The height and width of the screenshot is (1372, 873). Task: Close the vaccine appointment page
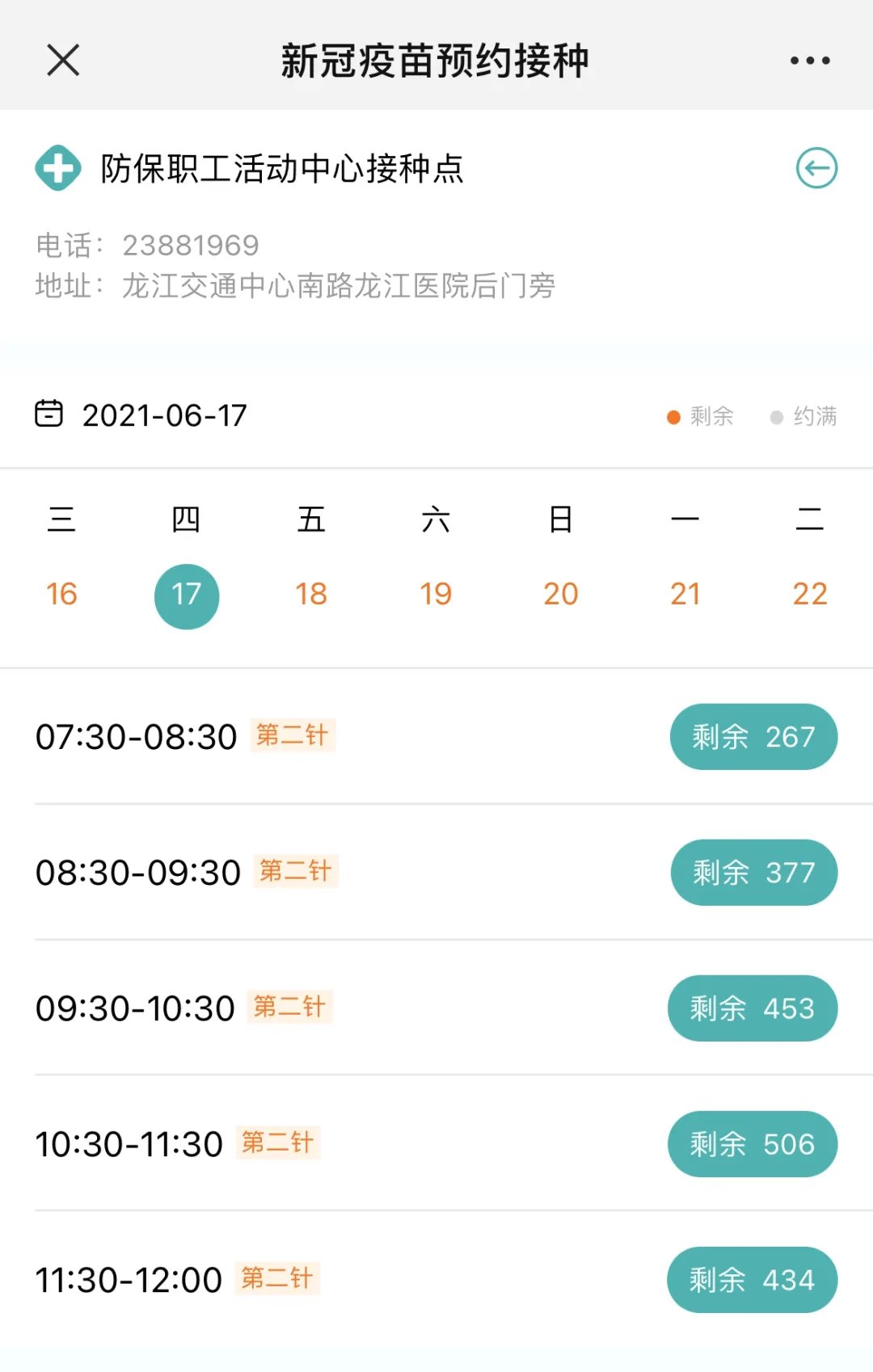[63, 61]
